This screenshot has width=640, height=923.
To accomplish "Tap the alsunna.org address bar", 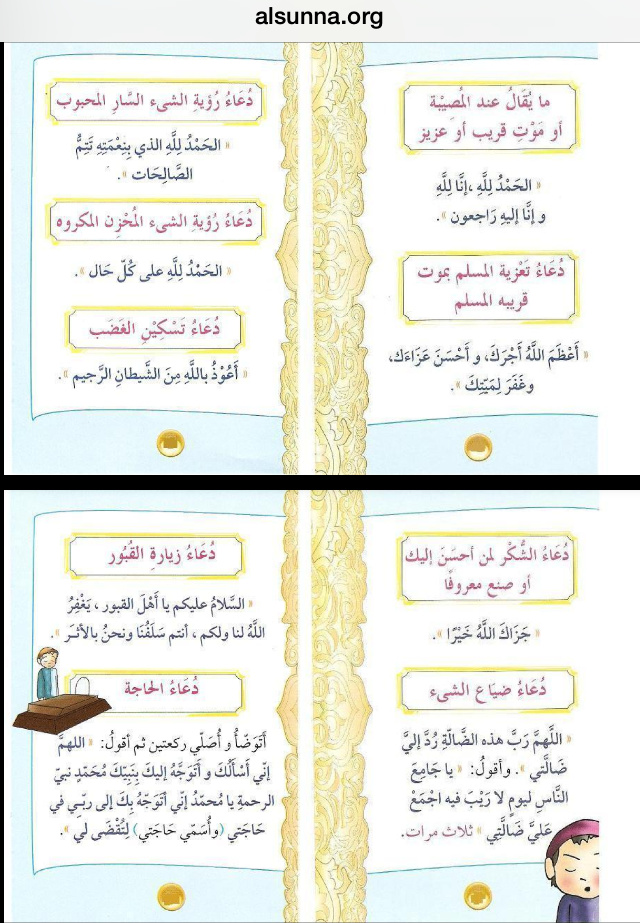I will (x=319, y=19).
